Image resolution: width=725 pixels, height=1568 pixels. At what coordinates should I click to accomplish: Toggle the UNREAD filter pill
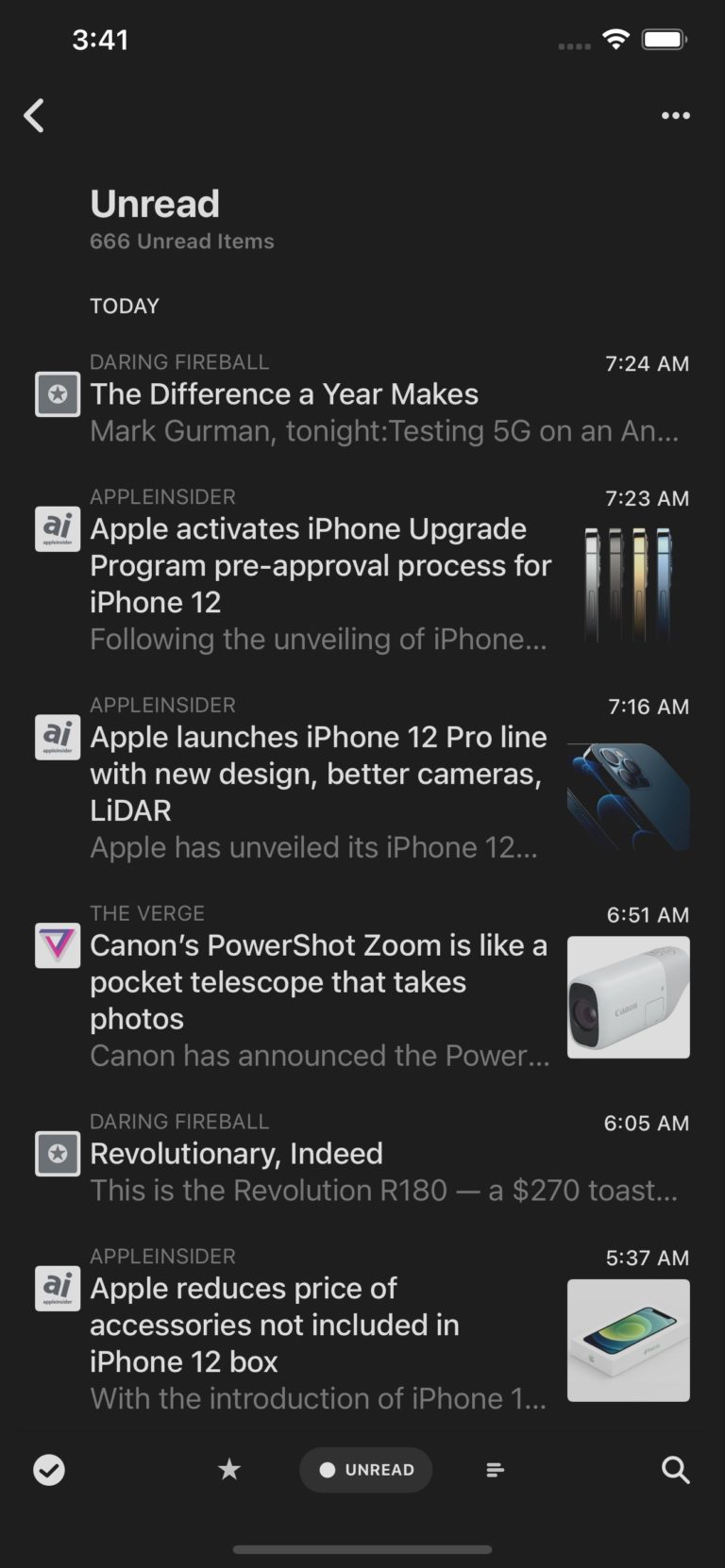[x=365, y=1470]
